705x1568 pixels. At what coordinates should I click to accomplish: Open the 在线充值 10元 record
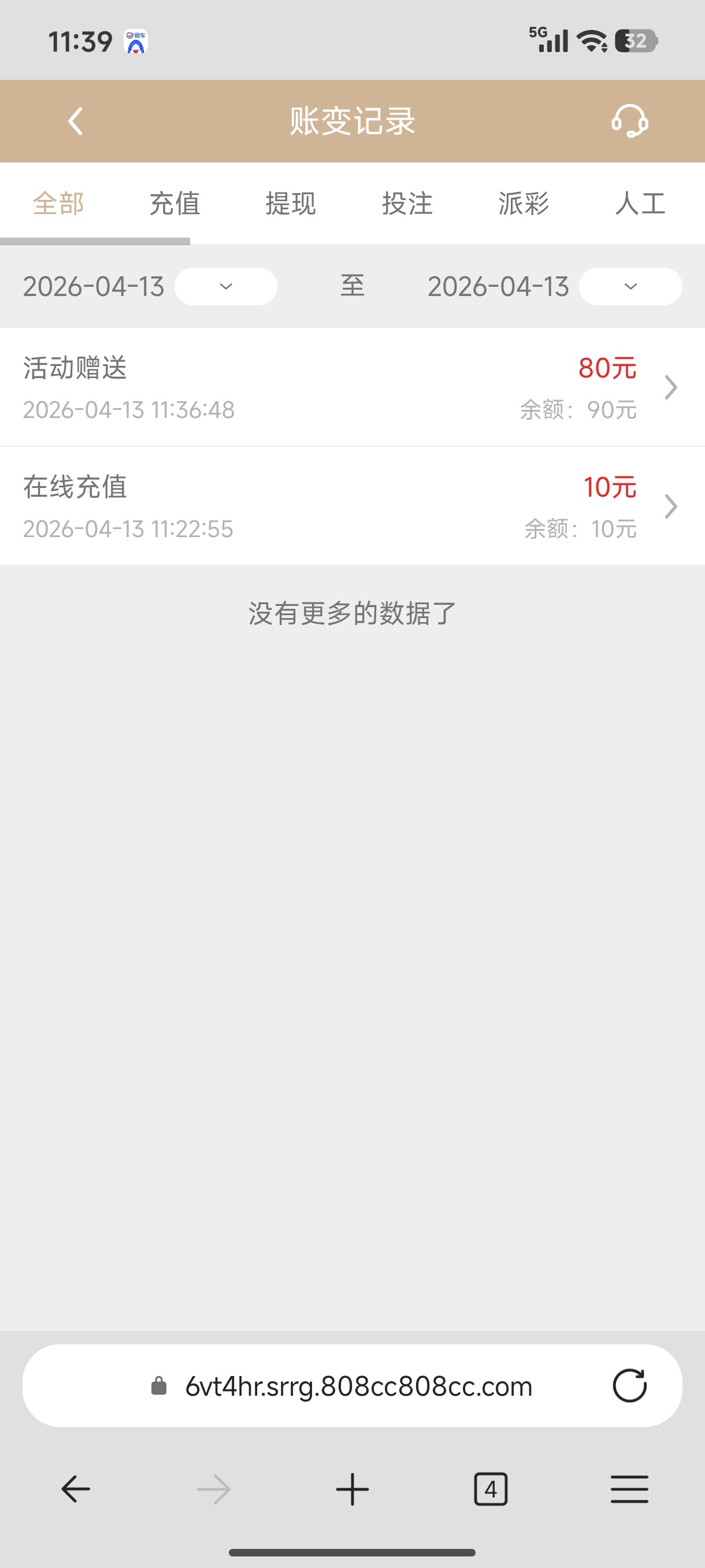pos(352,506)
